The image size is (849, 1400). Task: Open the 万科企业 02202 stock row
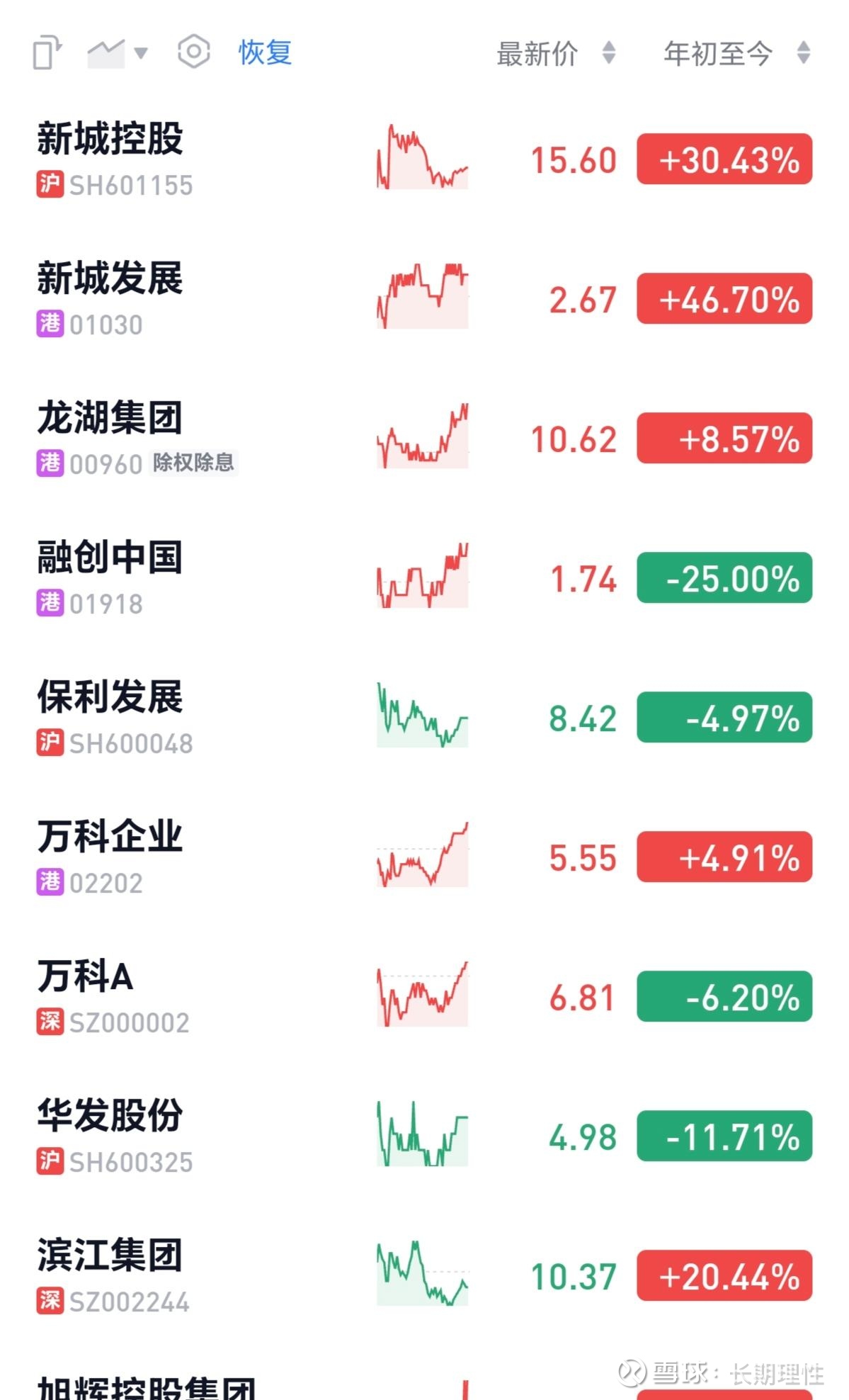click(x=425, y=857)
